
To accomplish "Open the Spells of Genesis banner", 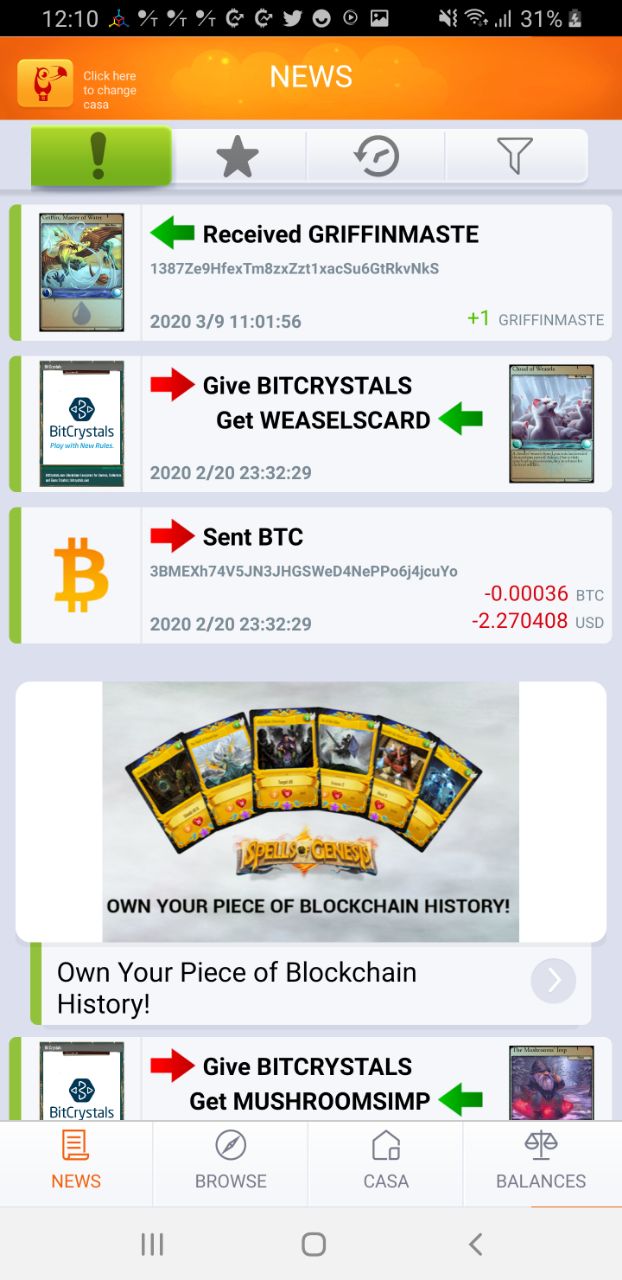I will pyautogui.click(x=311, y=812).
